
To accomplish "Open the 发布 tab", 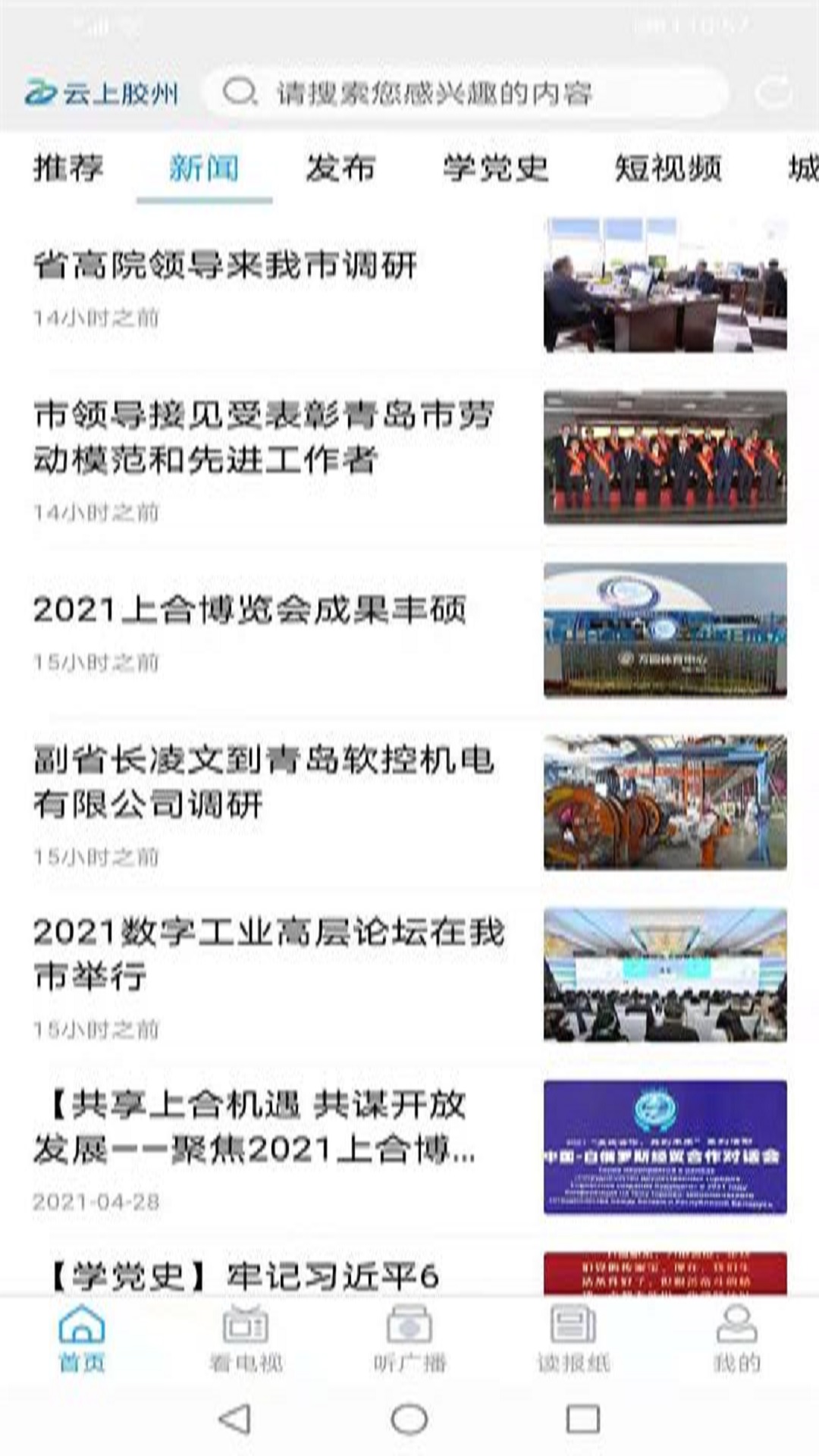I will tap(340, 168).
